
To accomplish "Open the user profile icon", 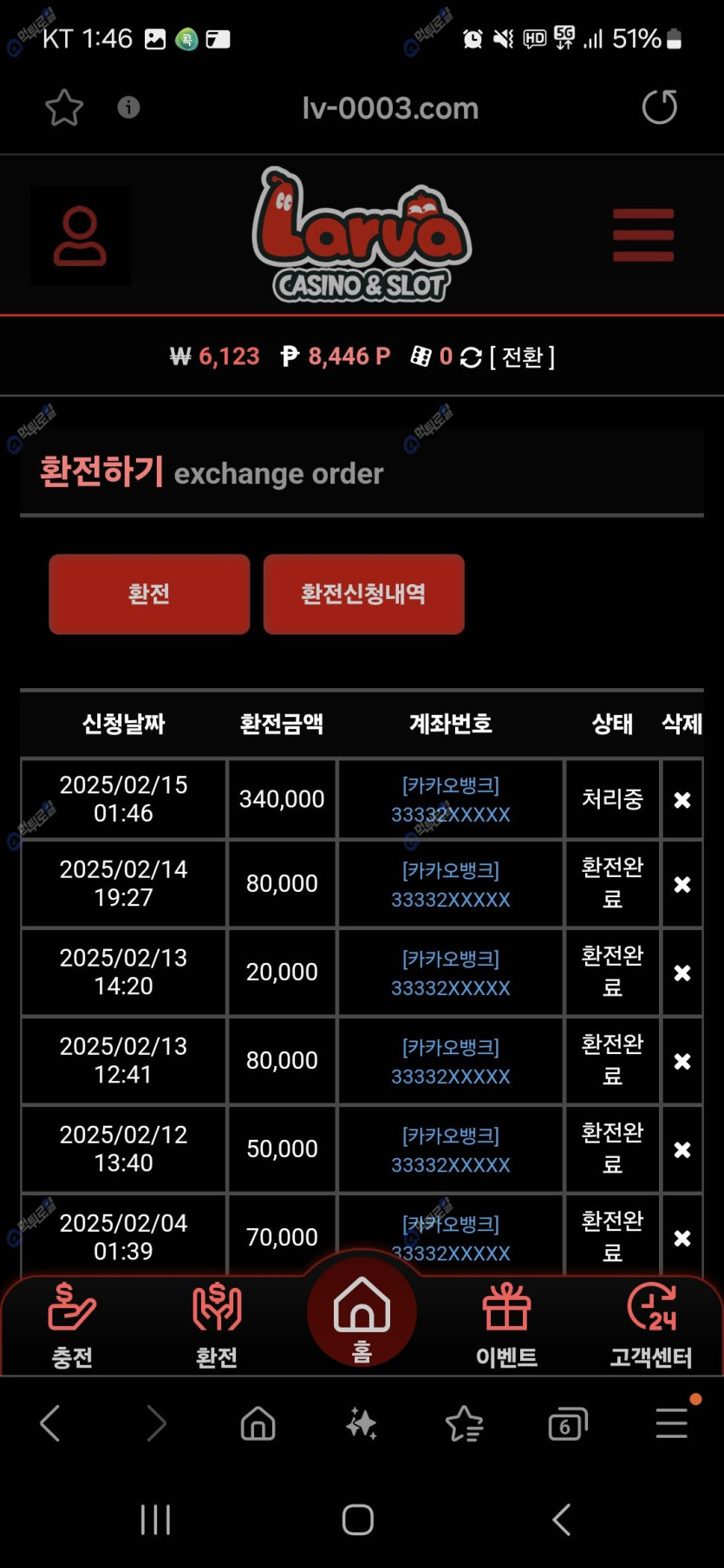I will pyautogui.click(x=80, y=236).
